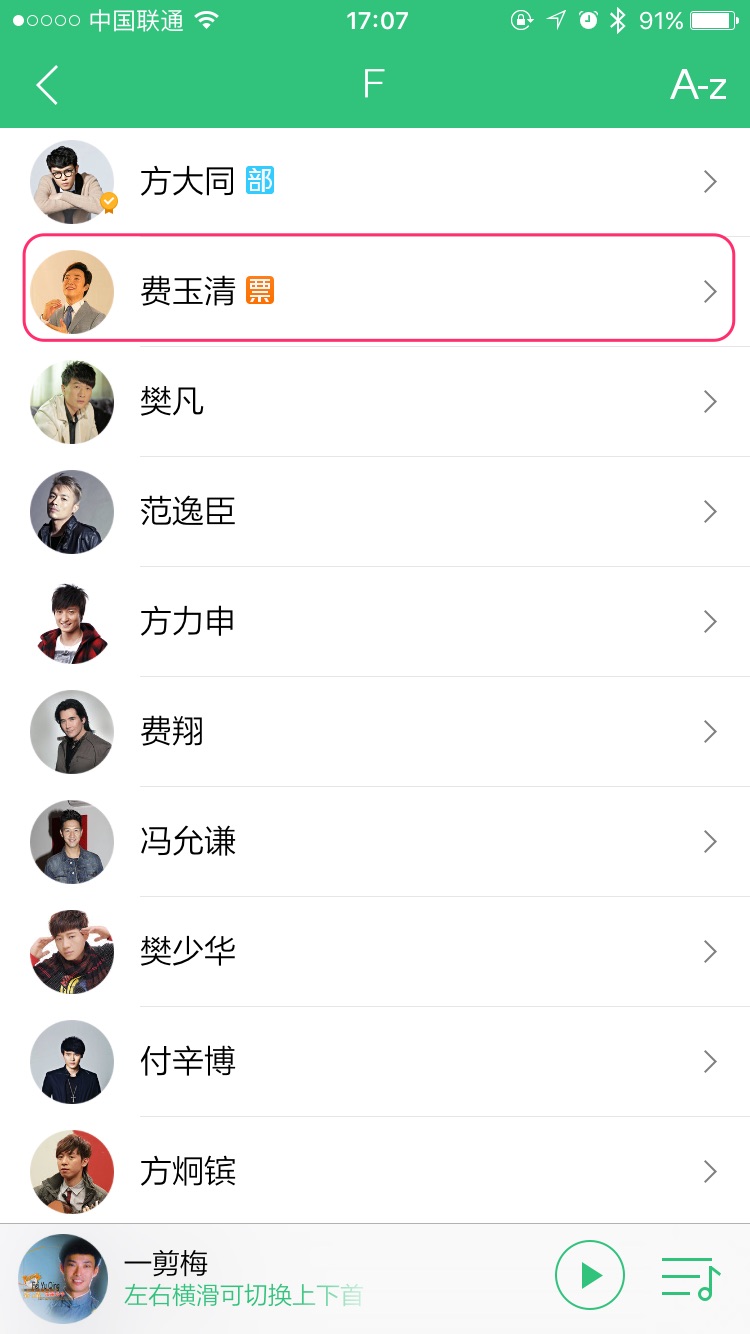Screen dimensions: 750x1334
Task: Open artist 方大同
Action: tap(375, 182)
